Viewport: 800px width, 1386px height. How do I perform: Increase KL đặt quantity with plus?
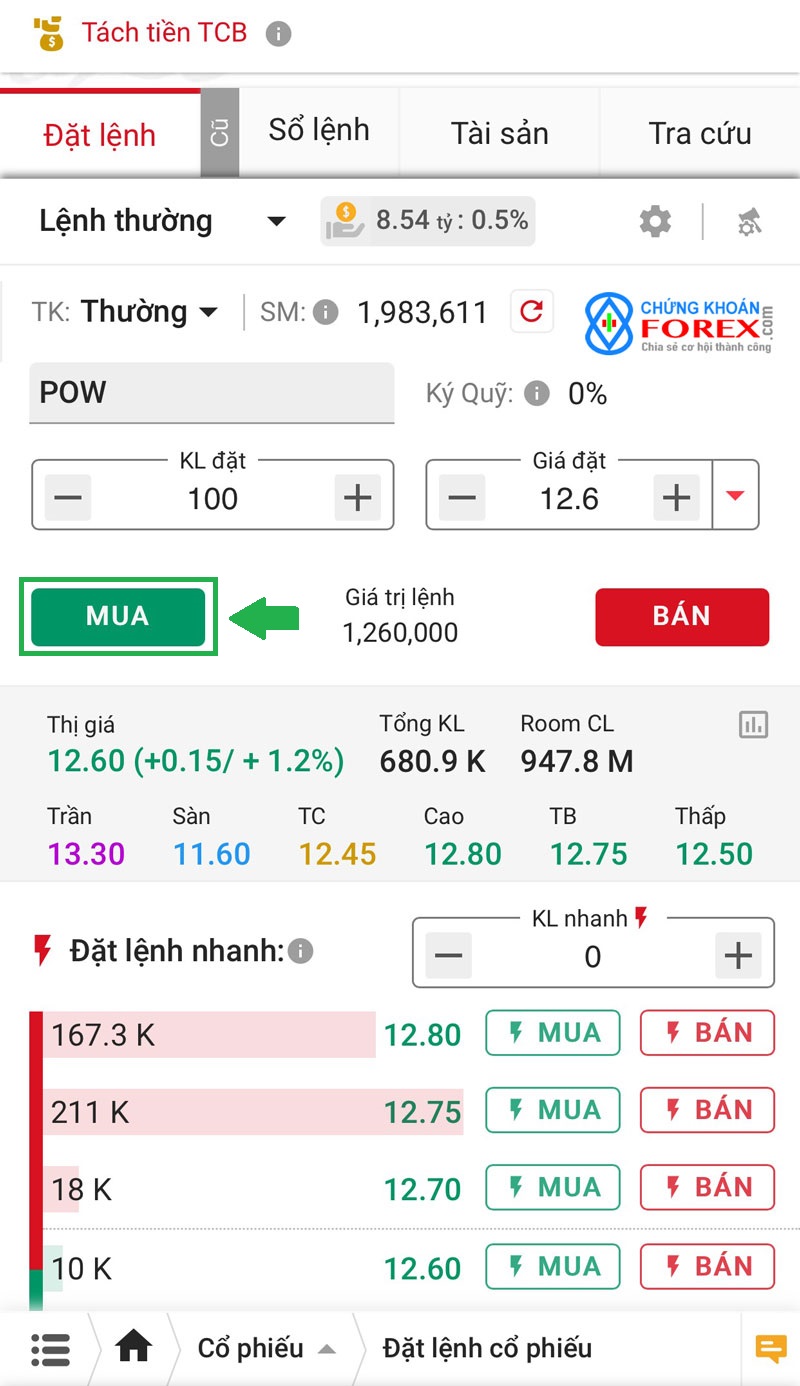point(357,497)
